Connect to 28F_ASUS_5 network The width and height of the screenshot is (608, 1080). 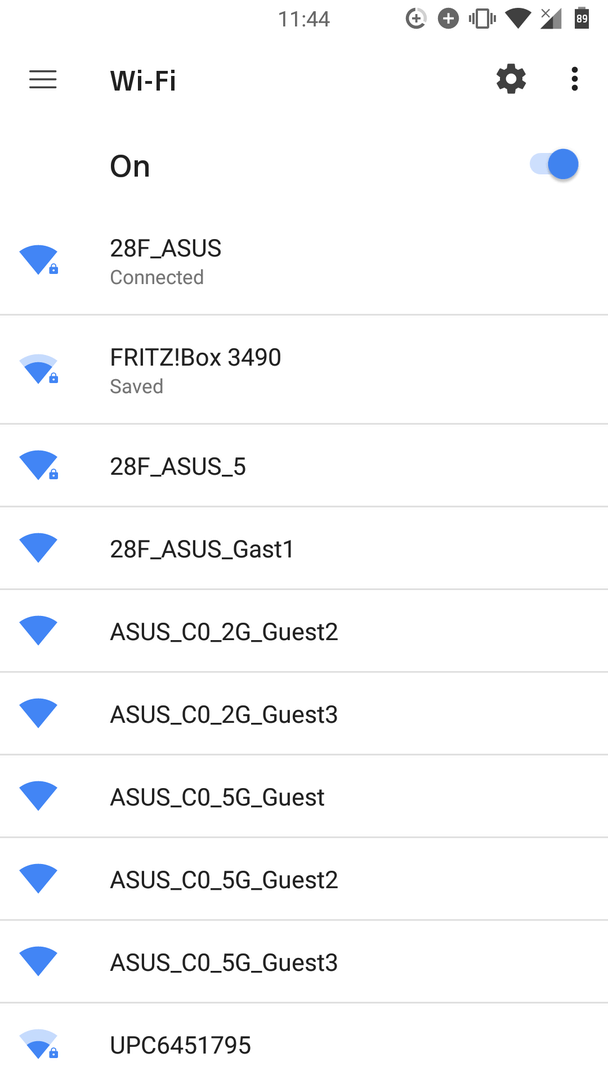coord(304,466)
